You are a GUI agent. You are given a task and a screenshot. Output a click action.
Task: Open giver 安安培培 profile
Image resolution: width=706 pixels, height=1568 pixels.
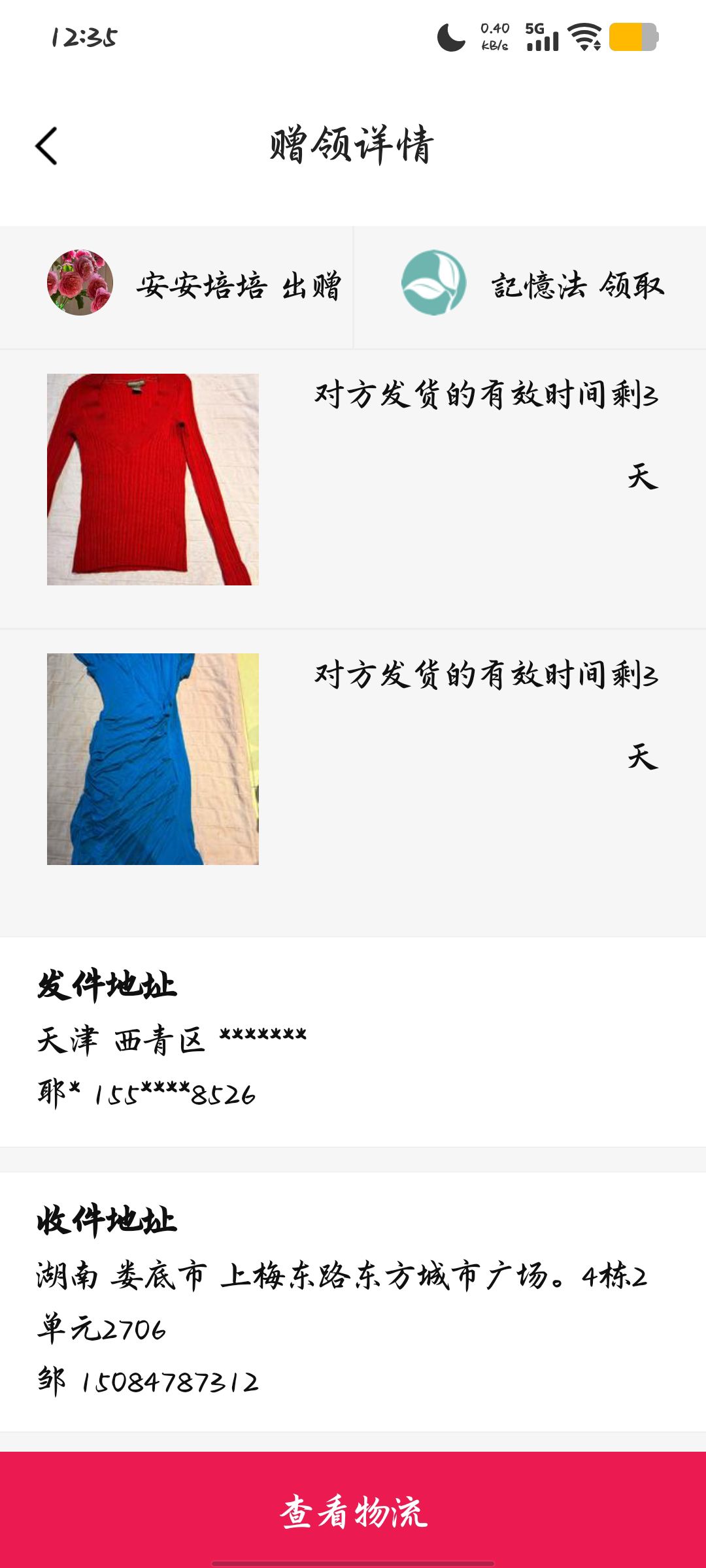click(x=80, y=282)
